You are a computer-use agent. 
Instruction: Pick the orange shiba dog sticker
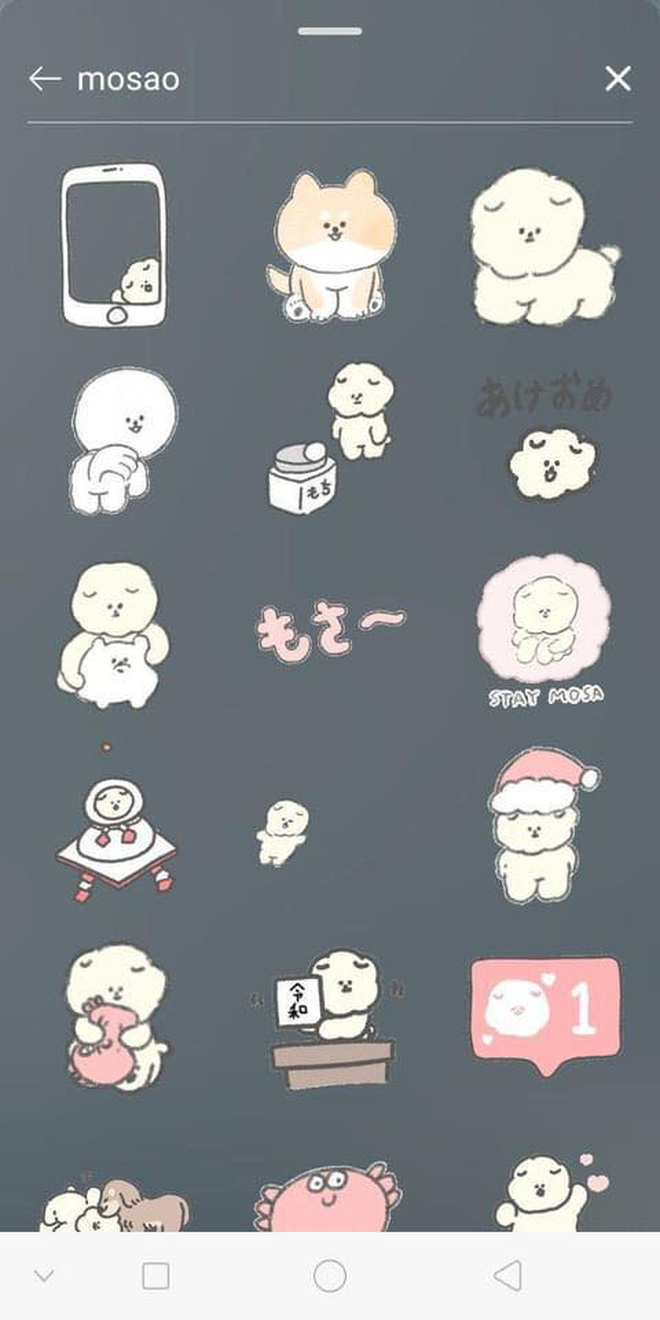[331, 245]
